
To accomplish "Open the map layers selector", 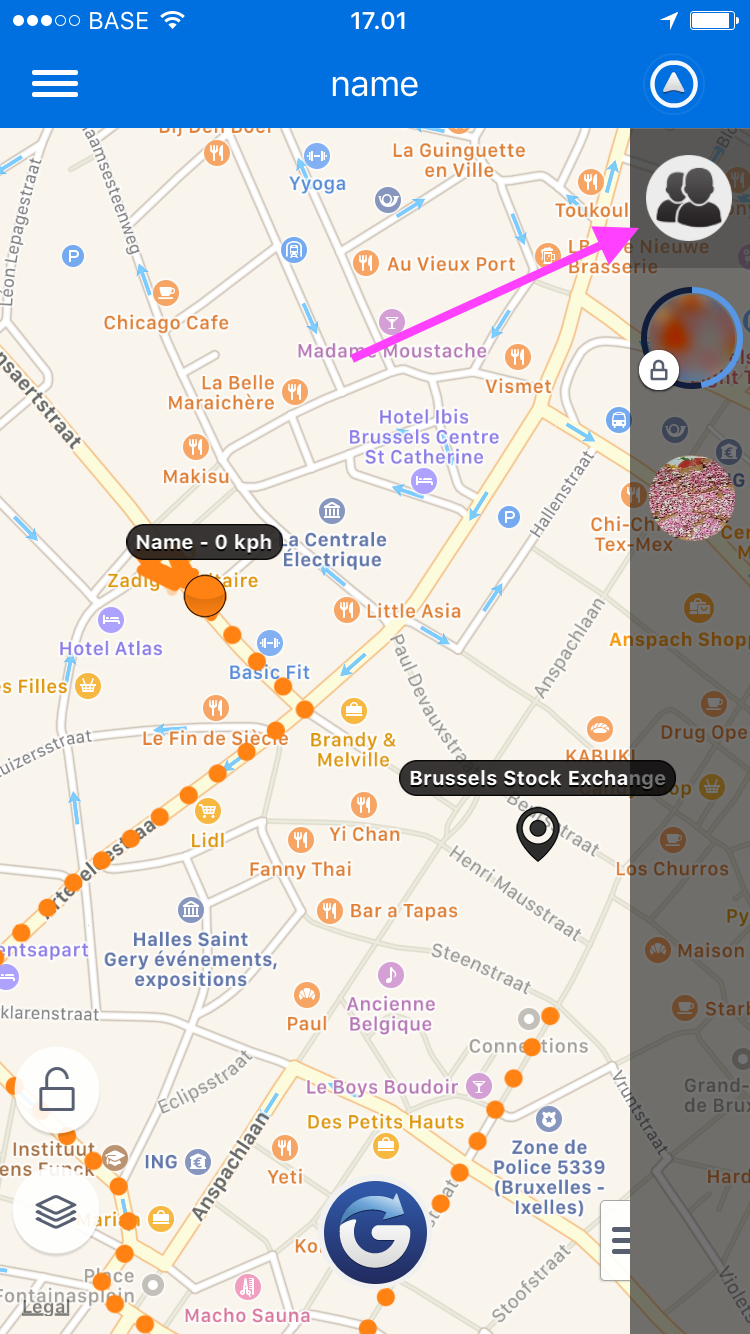I will pyautogui.click(x=56, y=1212).
